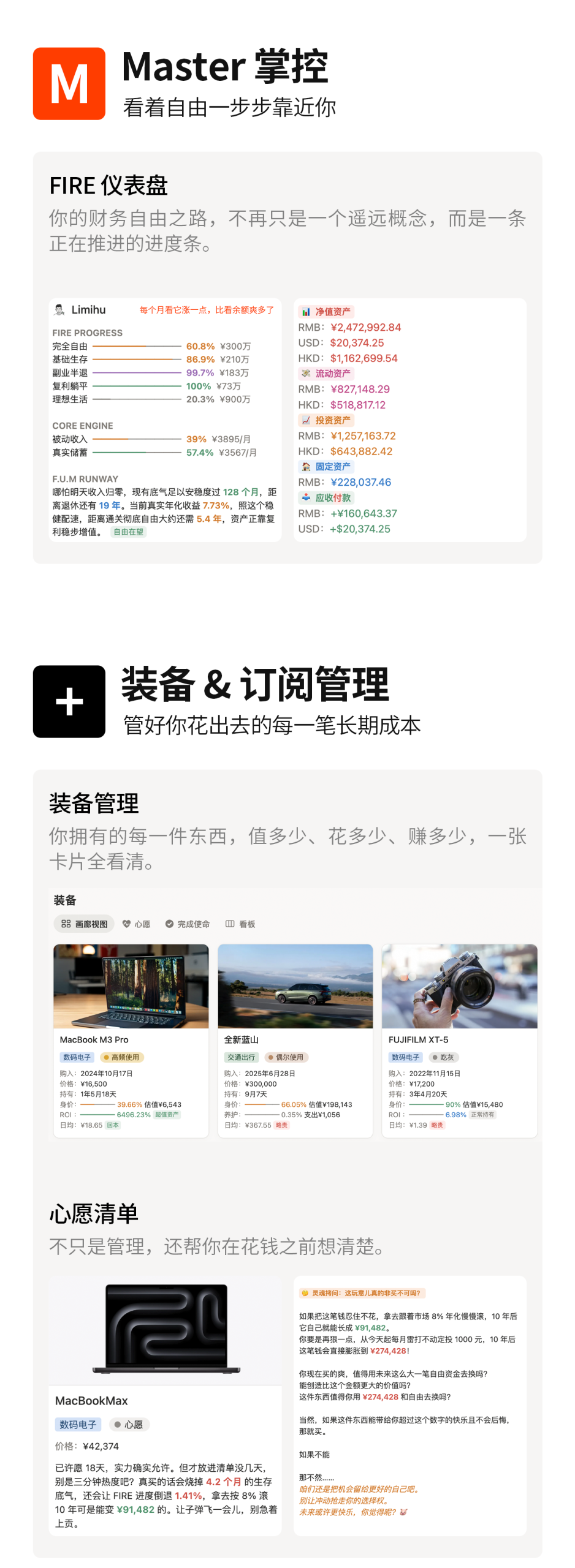The image size is (575, 1568).
Task: Click the 完成使命 checkmark icon
Action: (169, 923)
